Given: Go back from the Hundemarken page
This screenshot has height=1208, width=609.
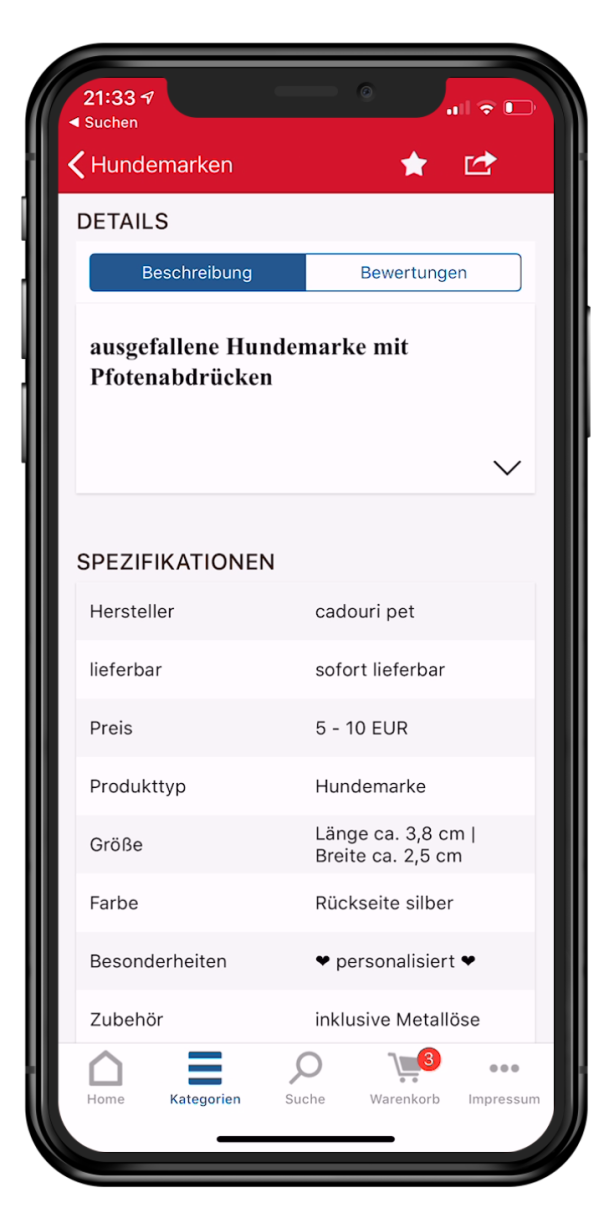Looking at the screenshot, I should [78, 165].
